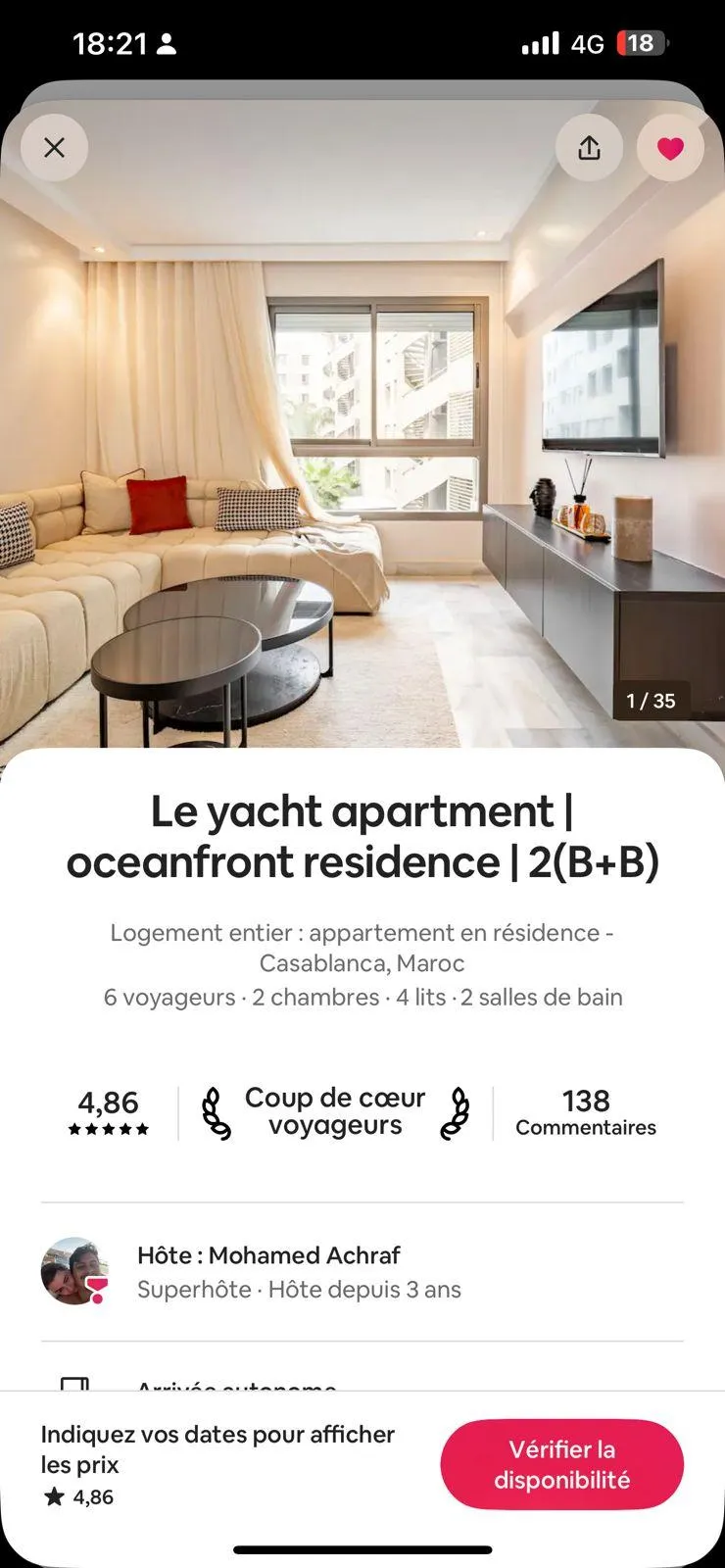Remove listing from favorites with heart icon
The image size is (725, 1568).
670,148
